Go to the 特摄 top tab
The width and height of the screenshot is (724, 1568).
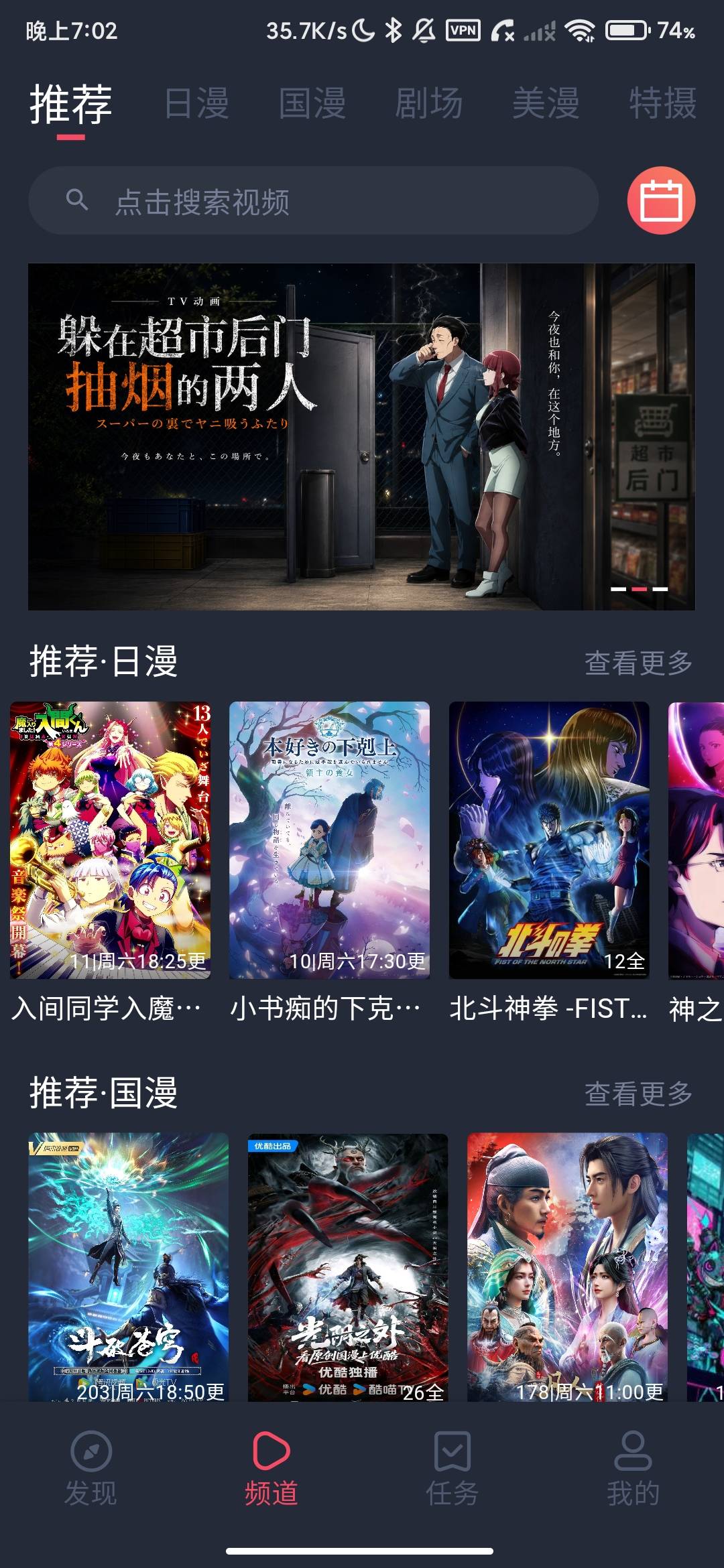click(662, 103)
